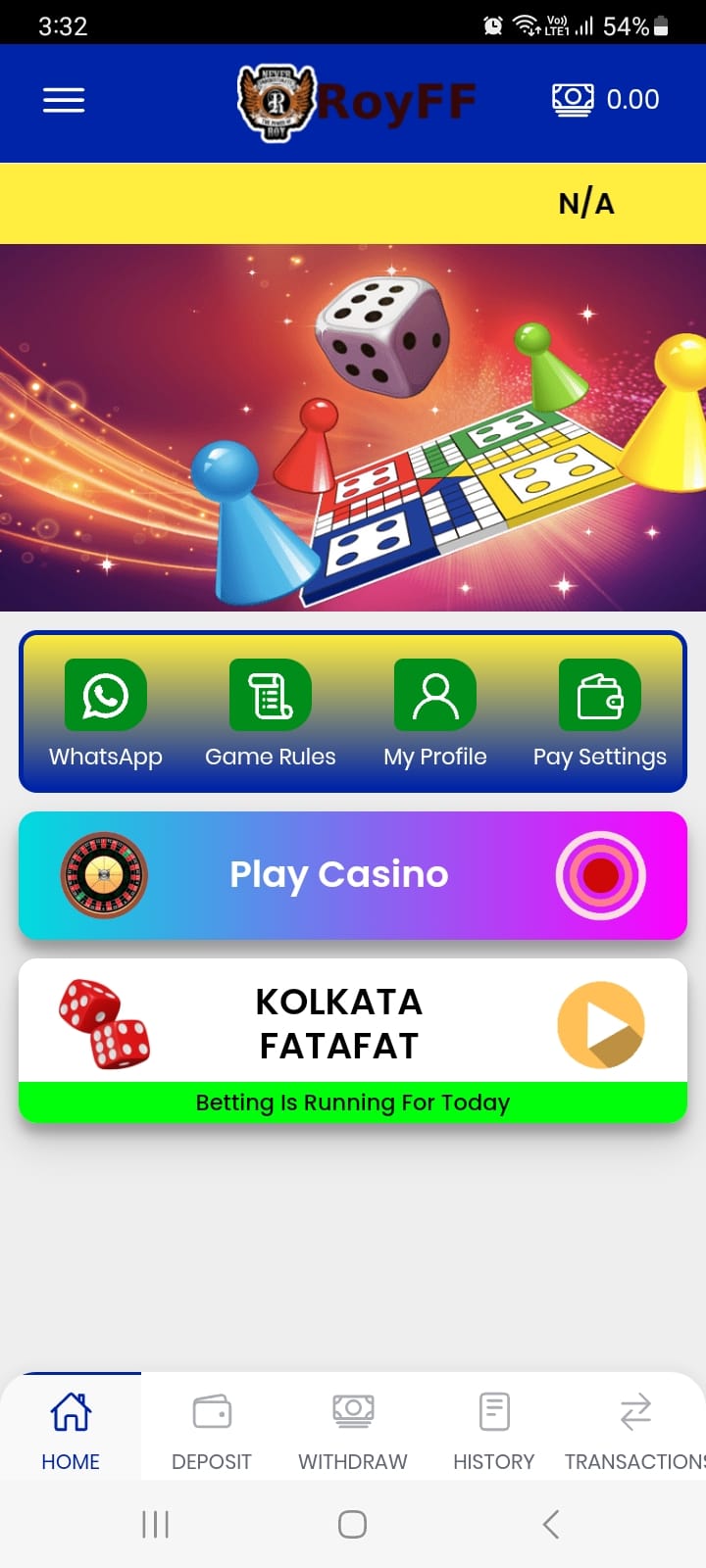Select the Home tab
This screenshot has width=706, height=1568.
(x=71, y=1431)
